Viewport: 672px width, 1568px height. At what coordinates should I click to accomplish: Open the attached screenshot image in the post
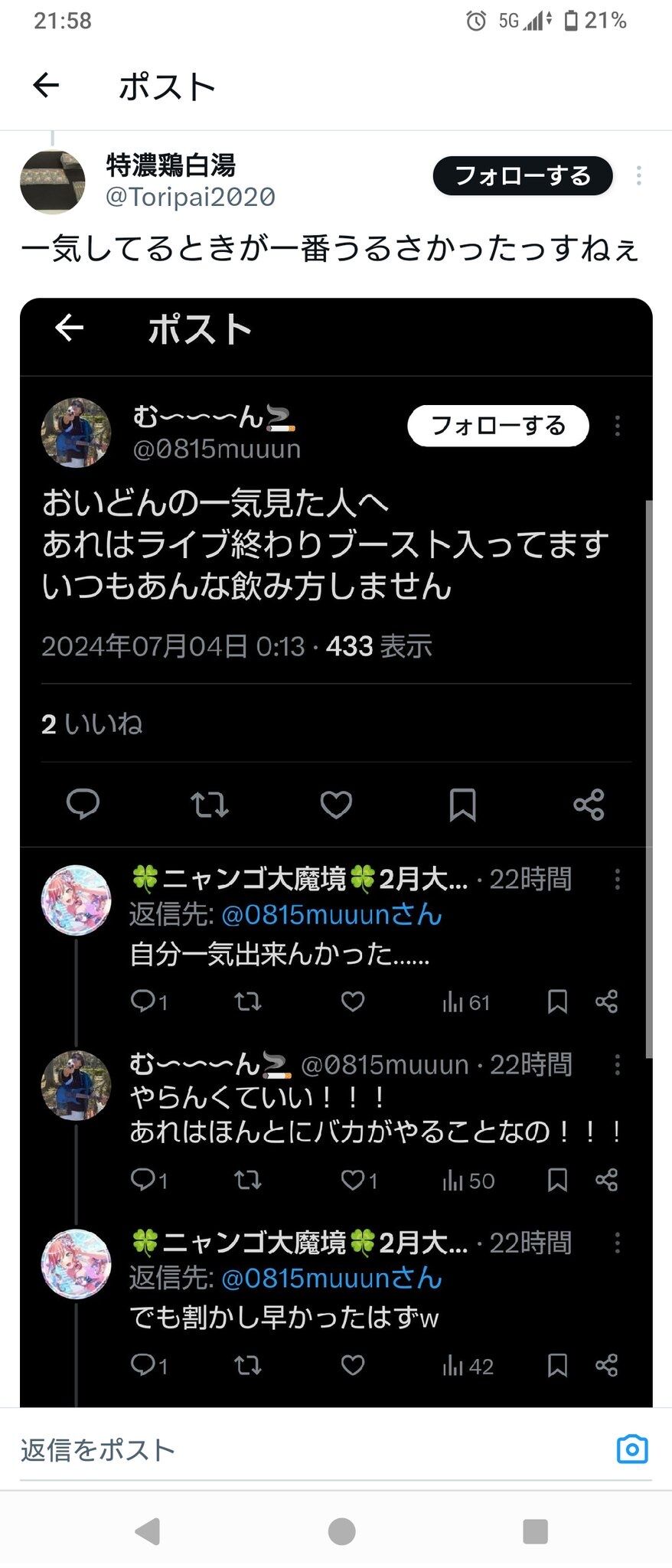336,852
